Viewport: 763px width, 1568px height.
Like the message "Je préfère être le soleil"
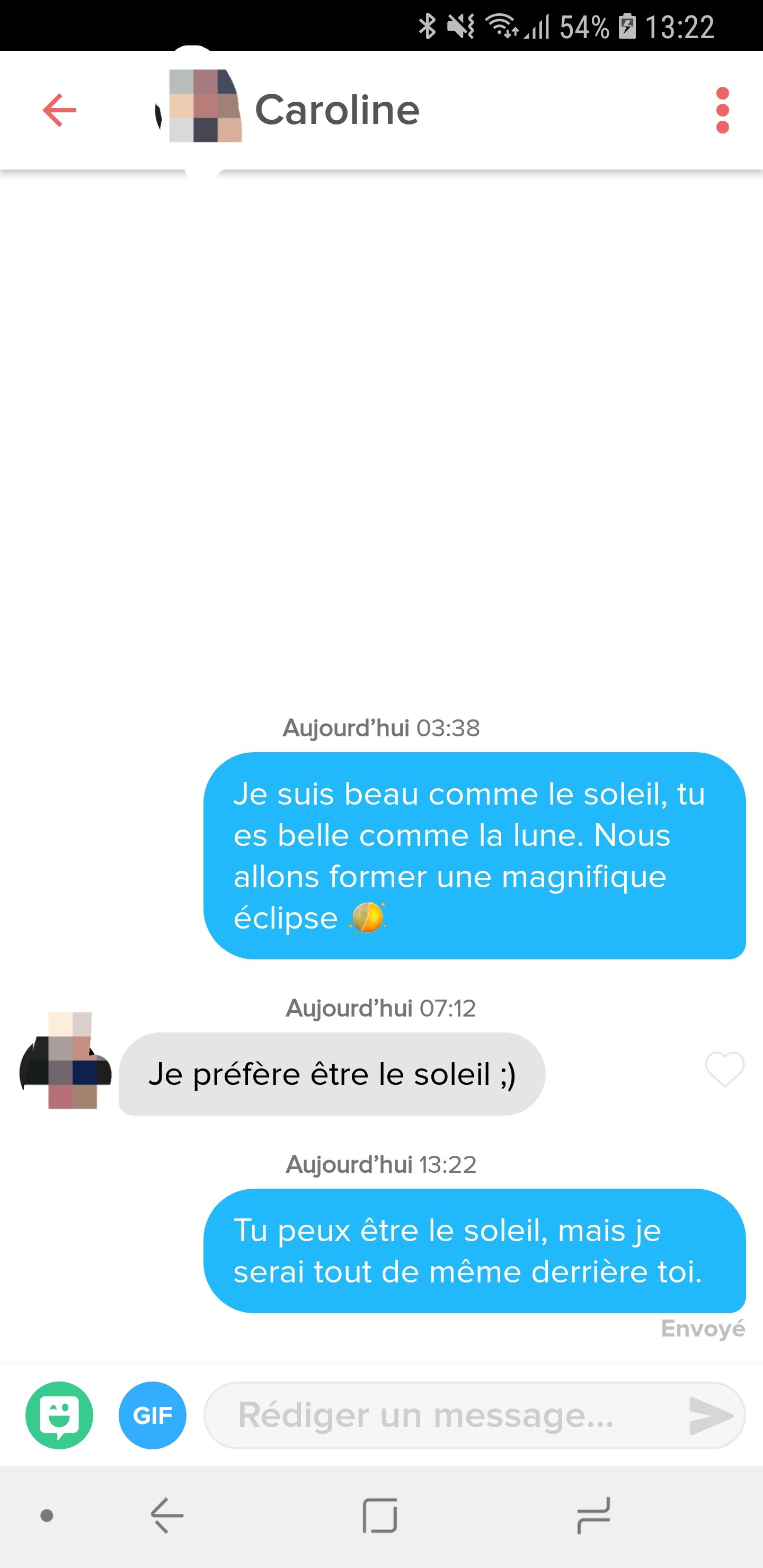coord(724,1069)
